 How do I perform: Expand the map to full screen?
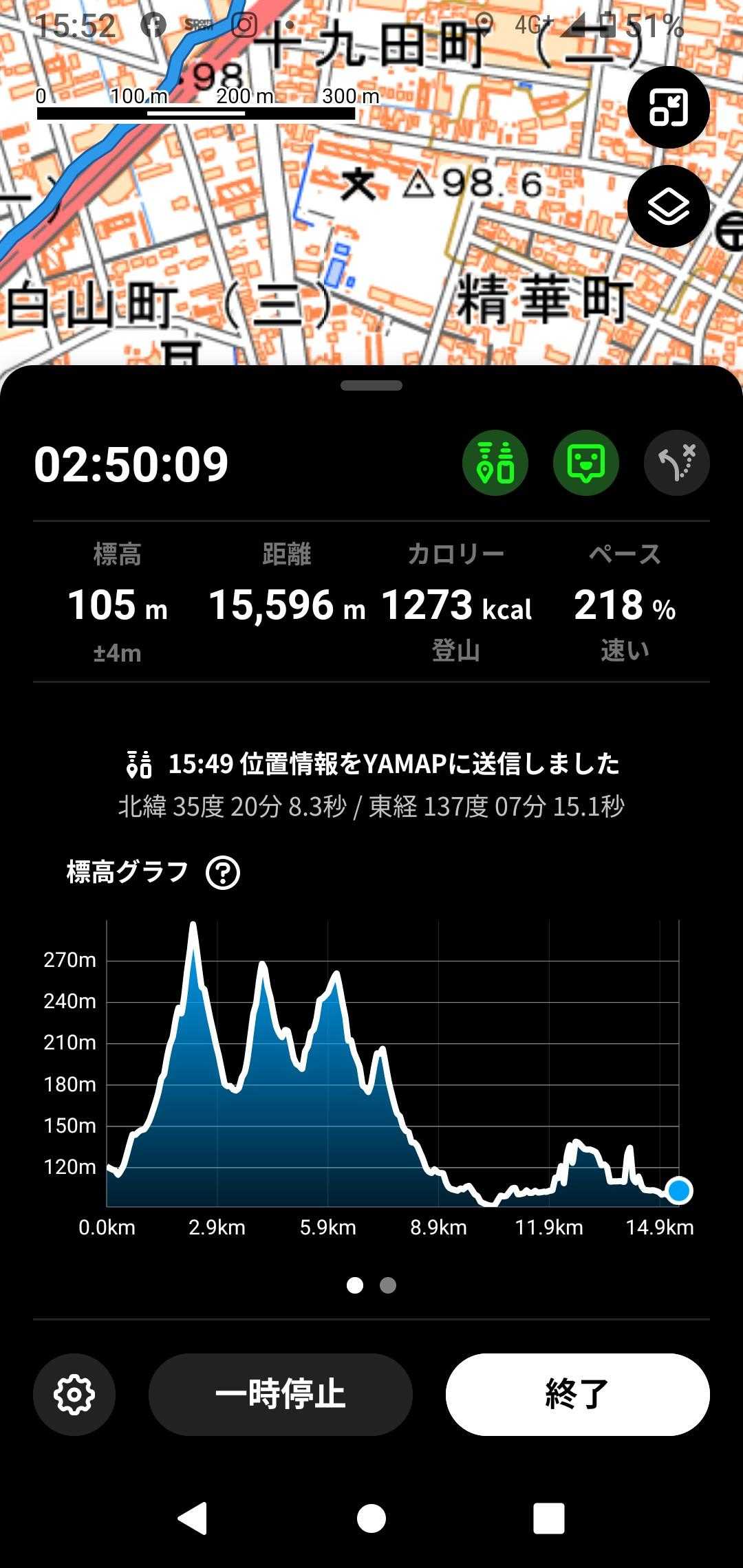coord(668,107)
